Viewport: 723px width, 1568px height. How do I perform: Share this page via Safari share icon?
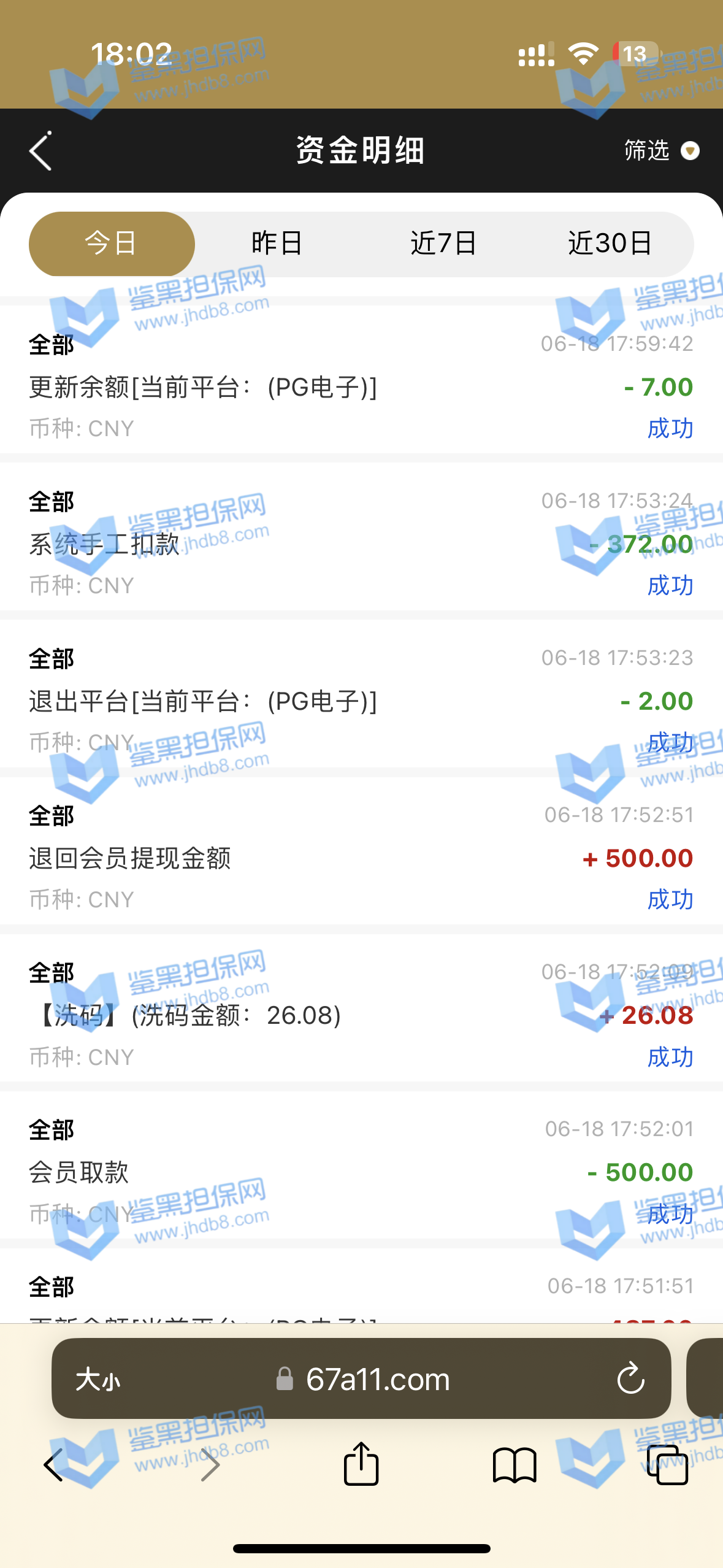pyautogui.click(x=361, y=1464)
